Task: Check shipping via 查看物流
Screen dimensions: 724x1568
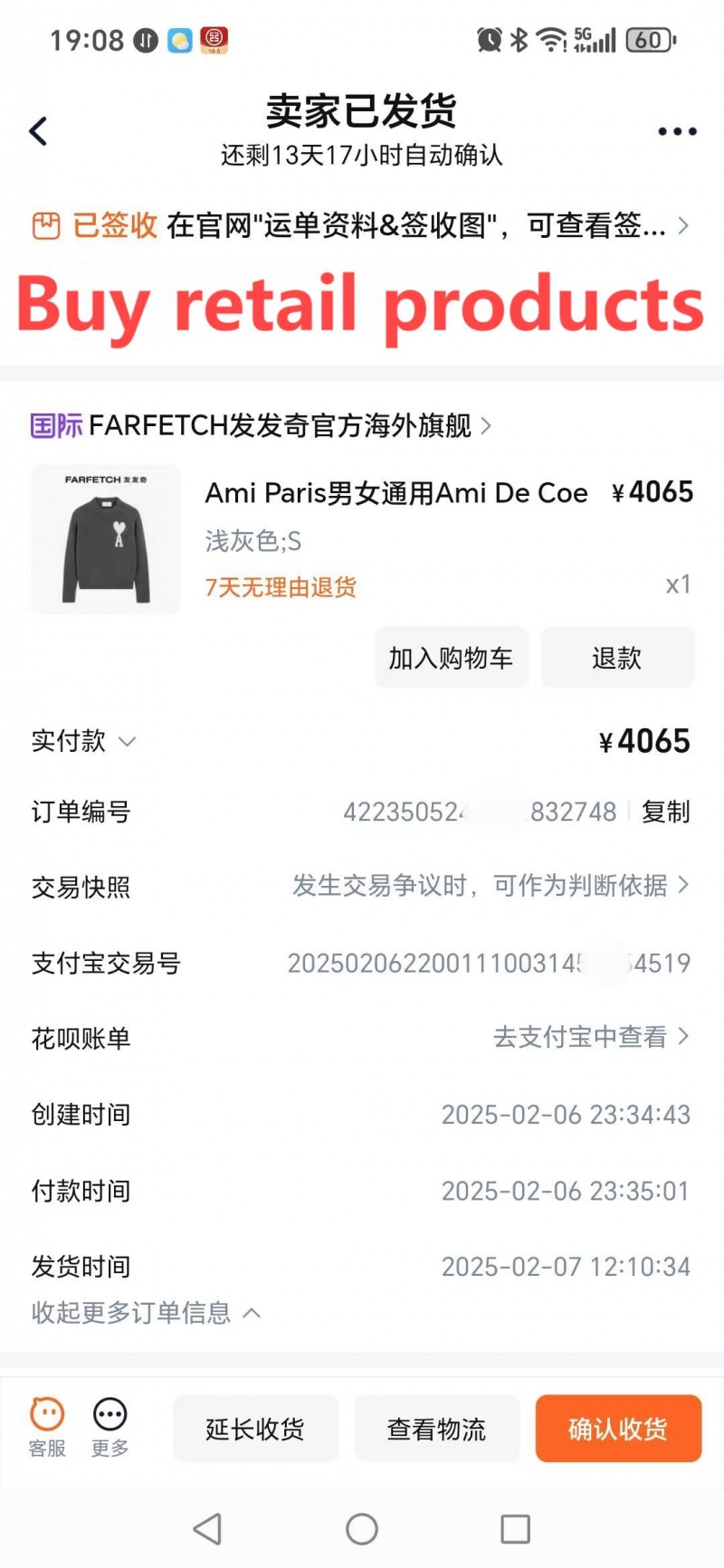Action: tap(436, 1429)
